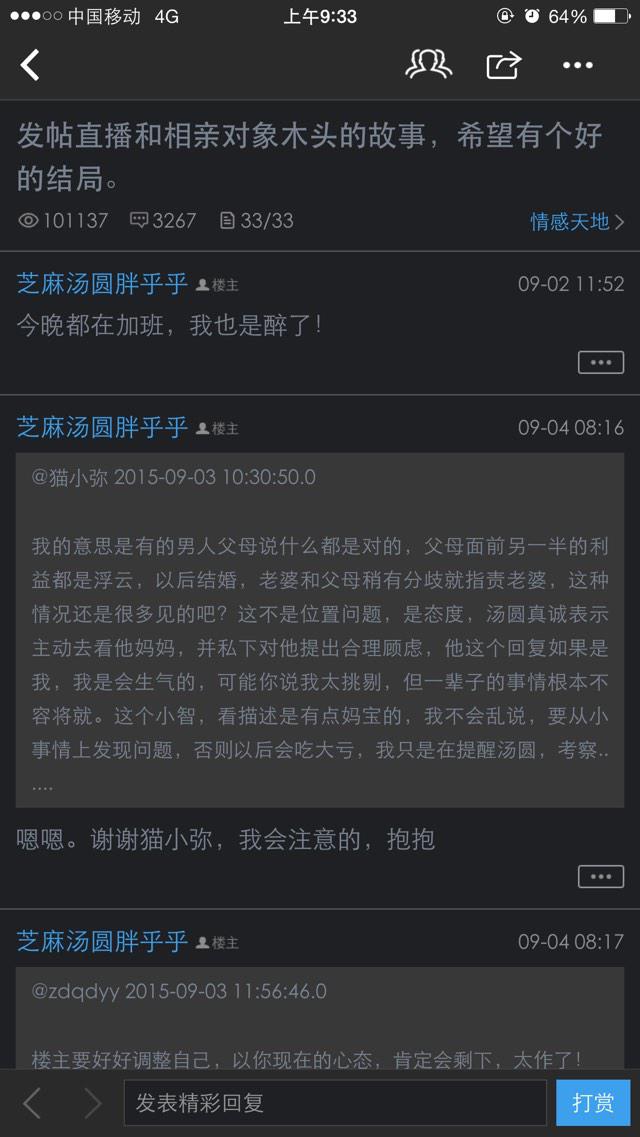Open the 情感天地 board link
640x1137 pixels.
coord(576,221)
